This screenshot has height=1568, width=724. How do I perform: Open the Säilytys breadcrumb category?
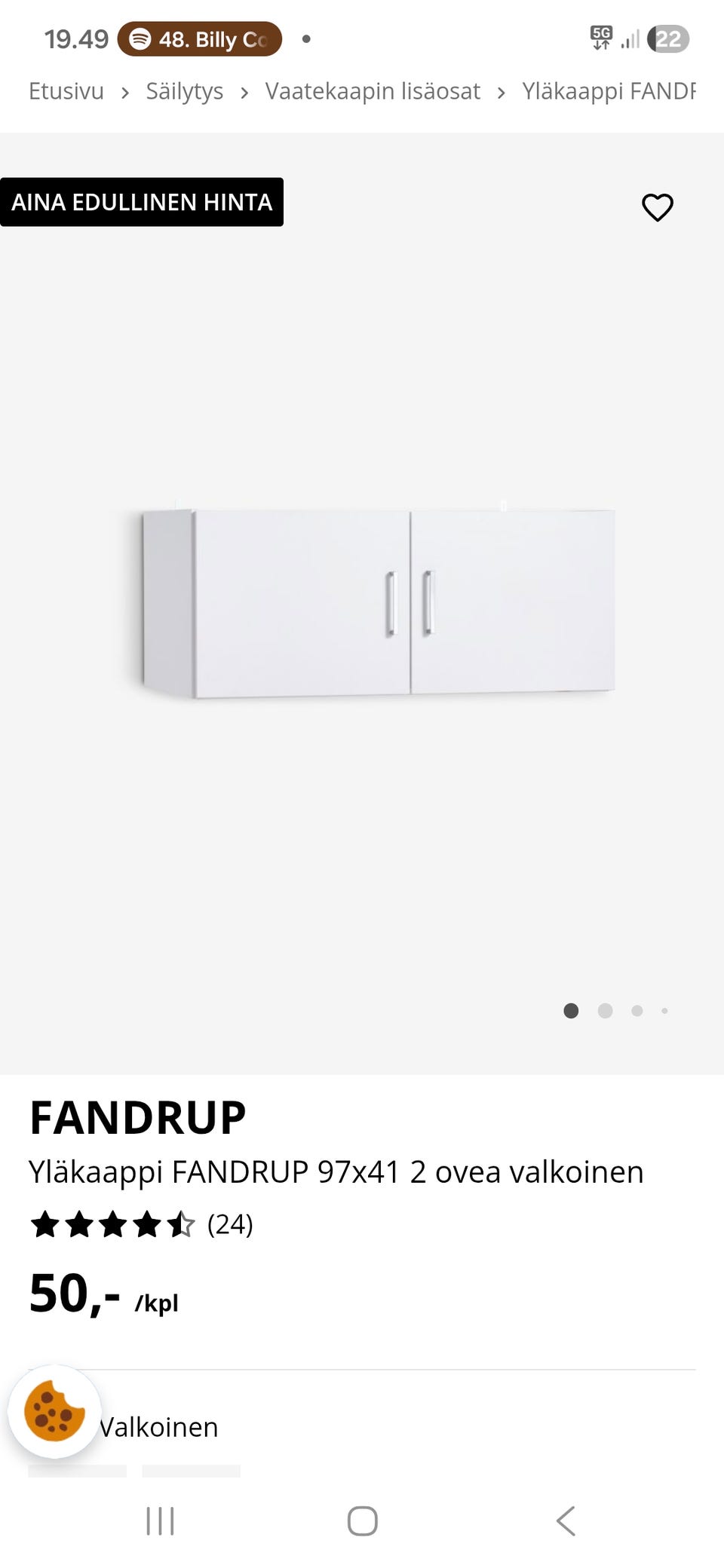(x=184, y=91)
